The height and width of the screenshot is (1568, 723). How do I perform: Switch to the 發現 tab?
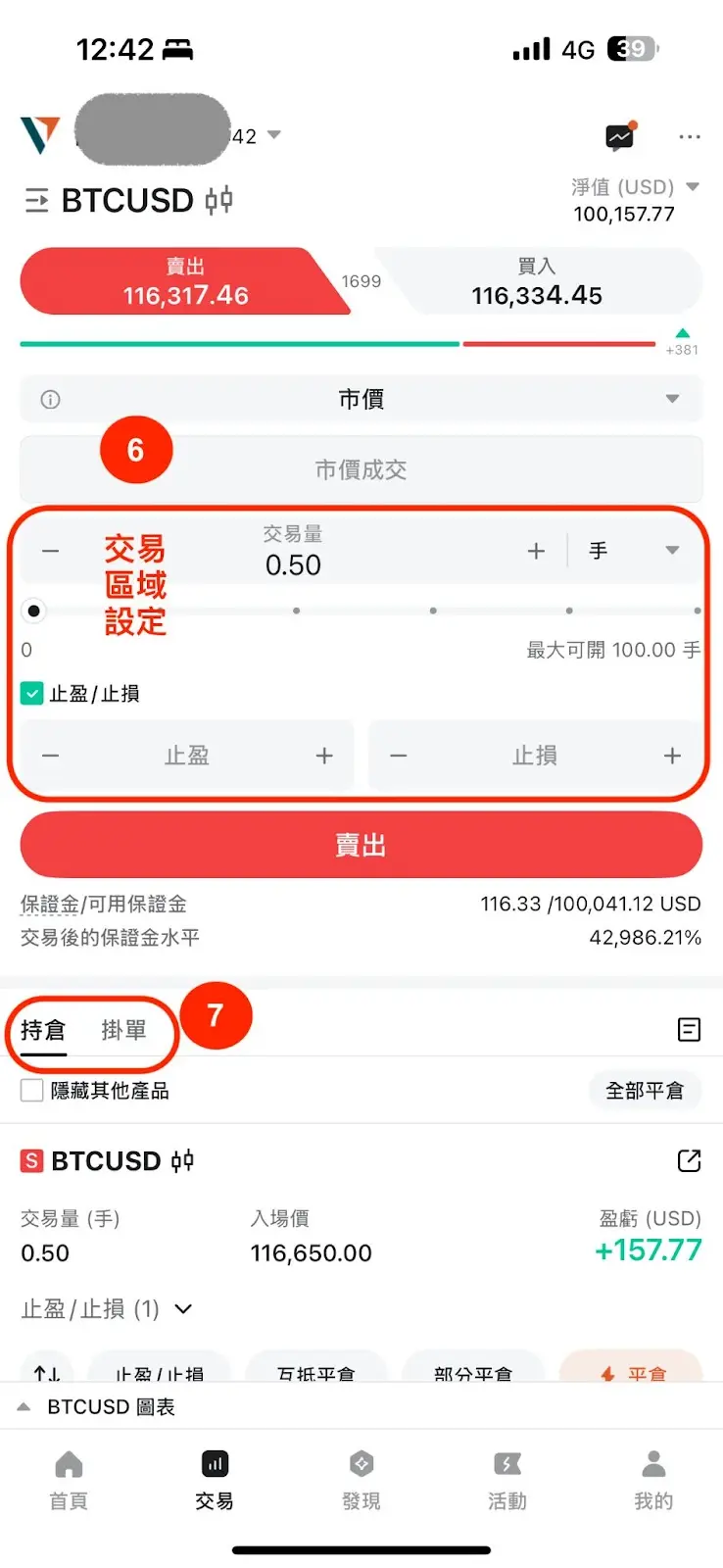pos(361,1480)
